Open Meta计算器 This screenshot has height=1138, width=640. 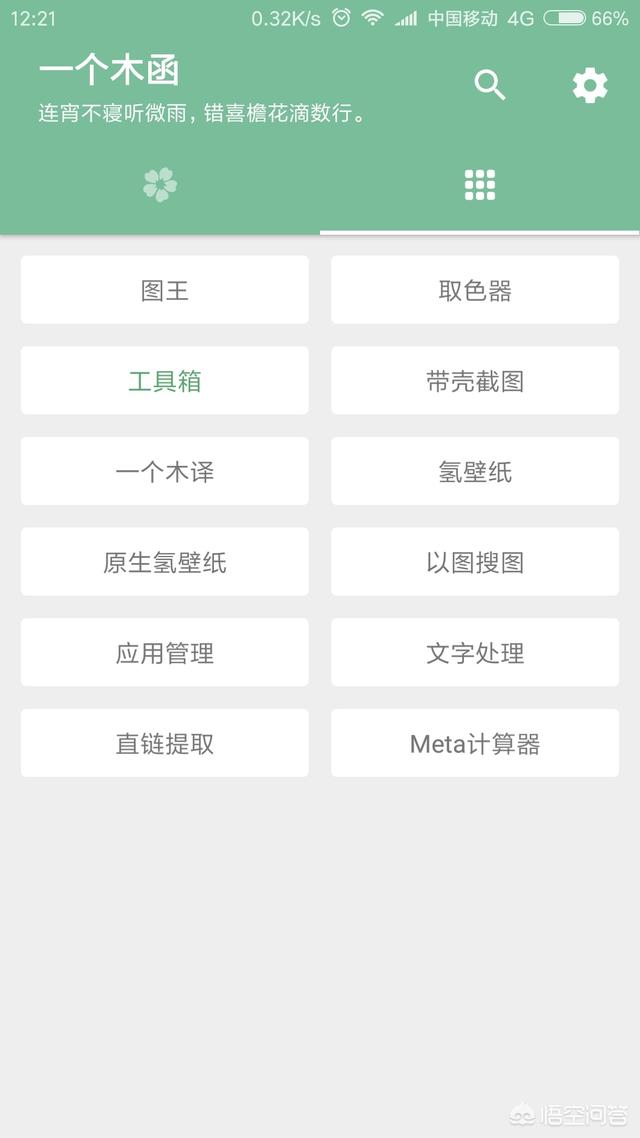(x=475, y=743)
